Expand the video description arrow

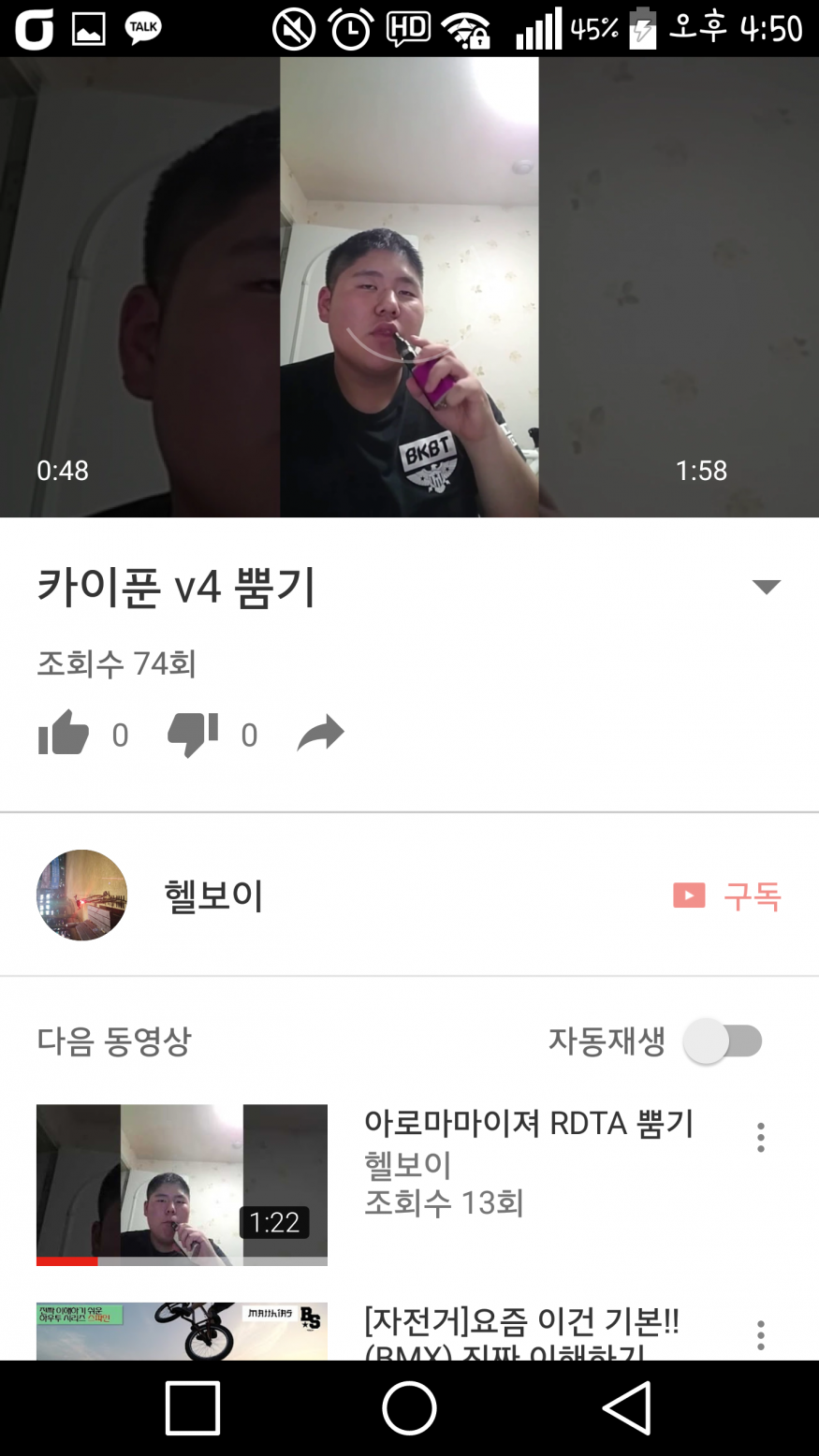[x=766, y=587]
